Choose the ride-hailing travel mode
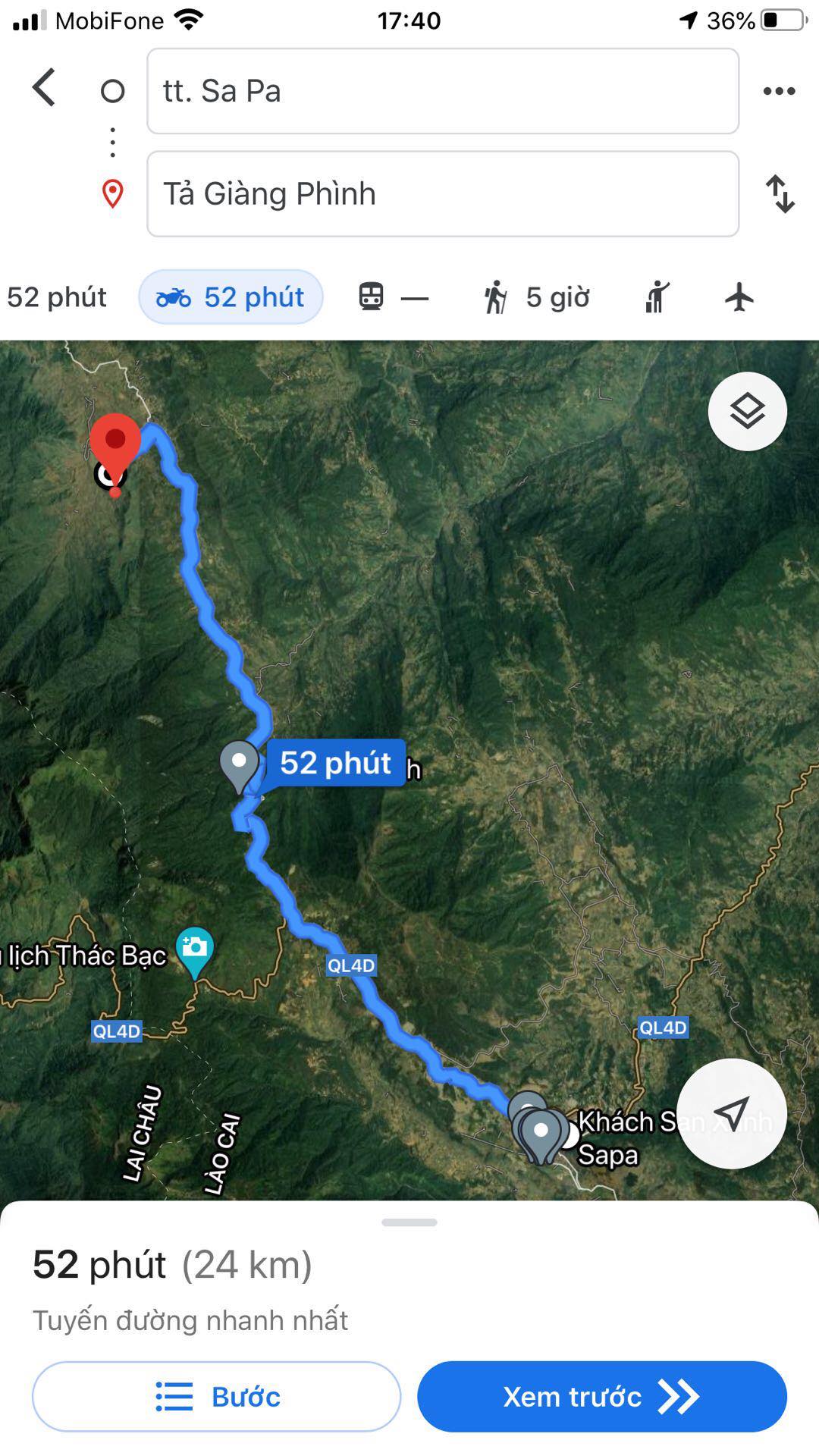Image resolution: width=819 pixels, height=1456 pixels. point(657,297)
